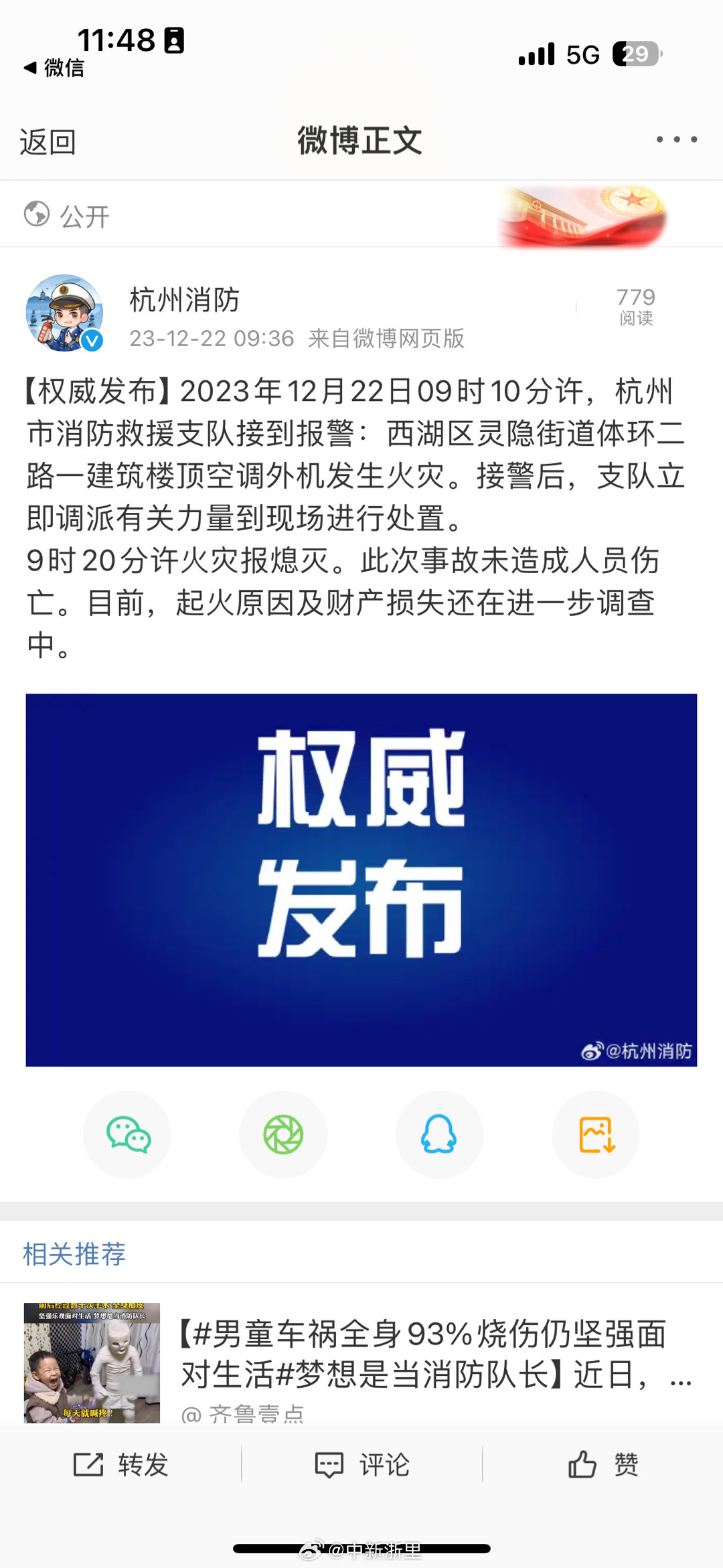
Task: Open 杭州消防 profile avatar
Action: point(64,313)
